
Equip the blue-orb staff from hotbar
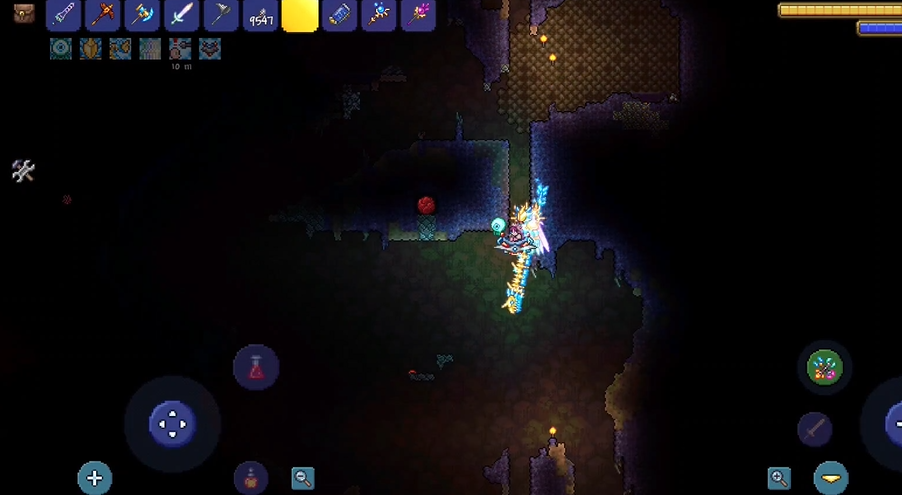click(379, 15)
